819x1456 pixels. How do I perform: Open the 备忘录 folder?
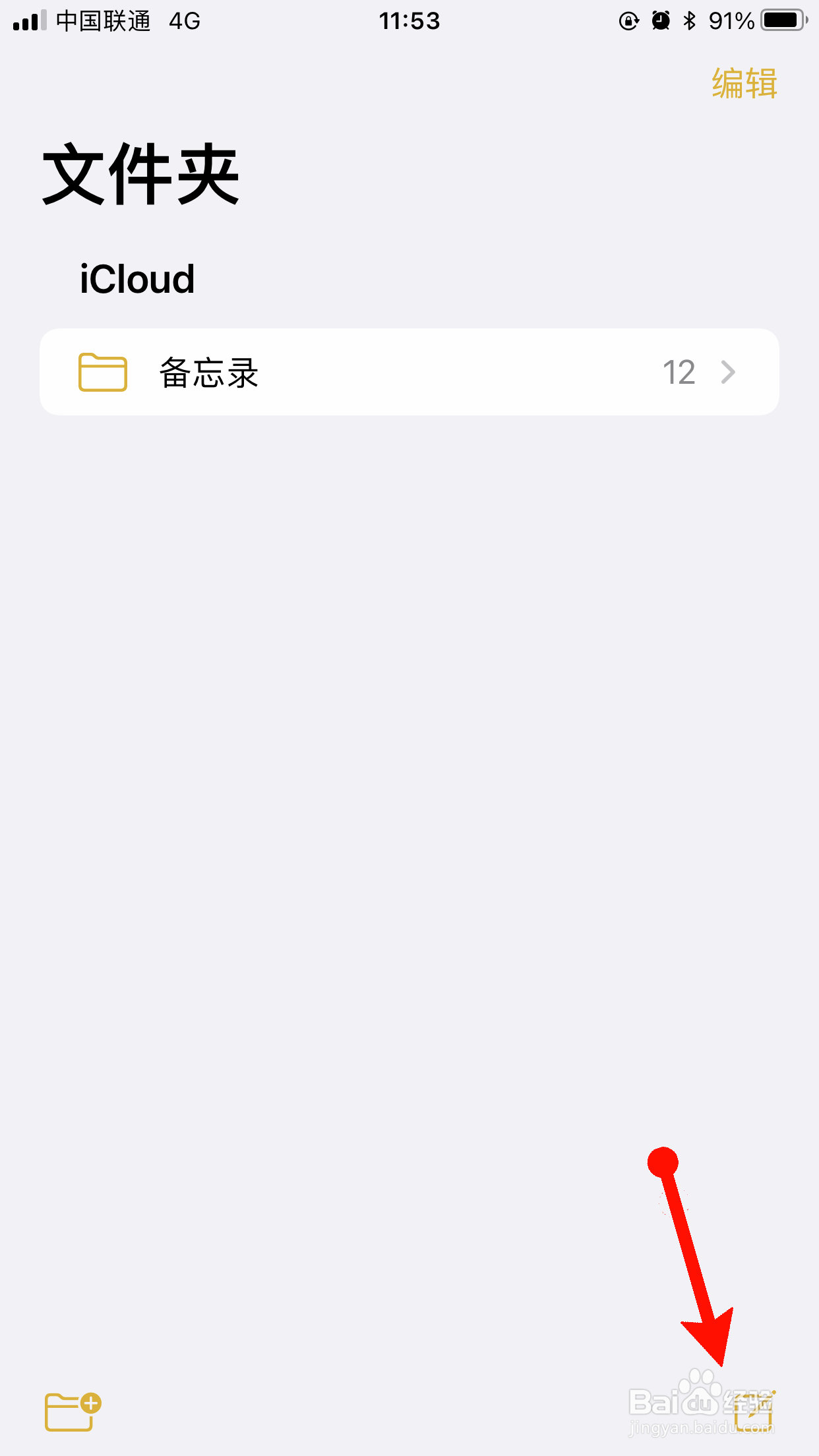[x=409, y=372]
